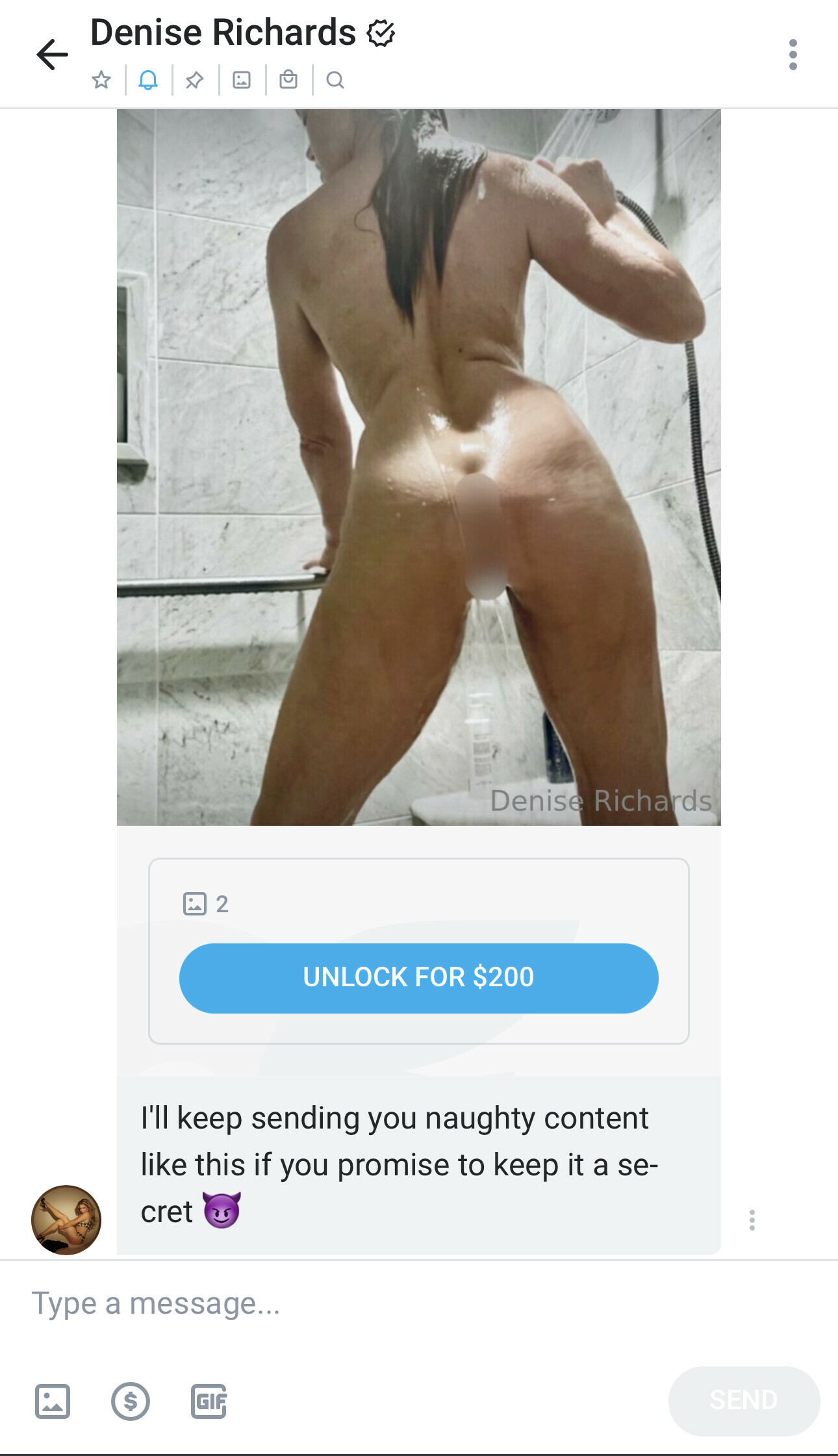Open the sender's profile avatar
The height and width of the screenshot is (1456, 838).
pos(66,1220)
